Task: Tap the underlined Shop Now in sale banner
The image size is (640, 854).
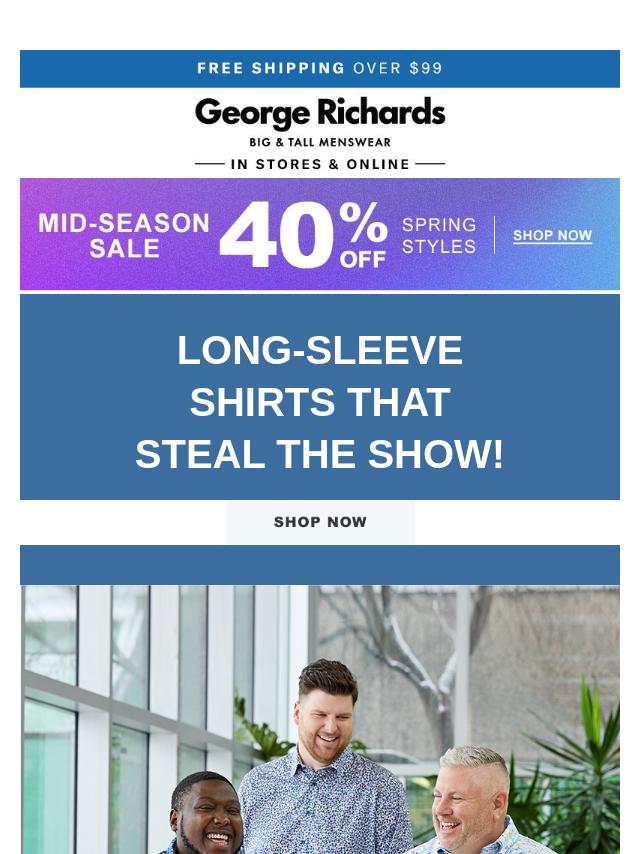Action: (x=552, y=236)
